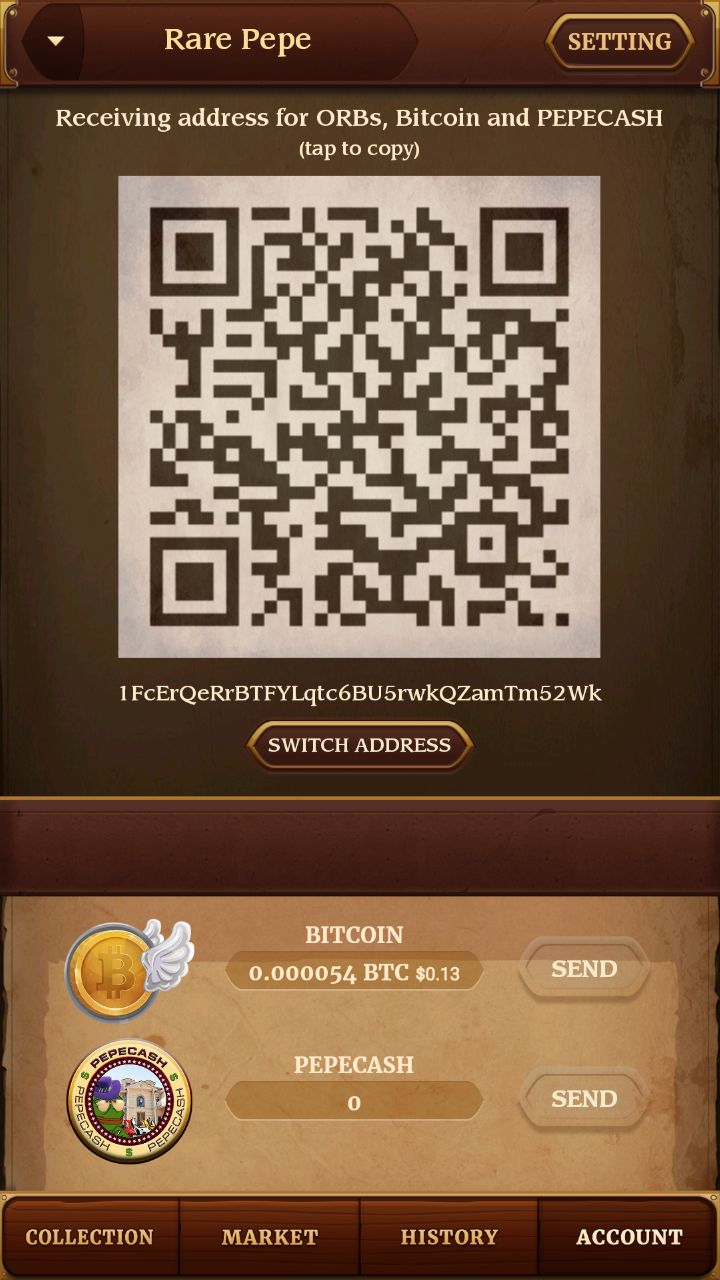Switch to the COLLECTION tab
The height and width of the screenshot is (1280, 720).
tap(90, 1237)
